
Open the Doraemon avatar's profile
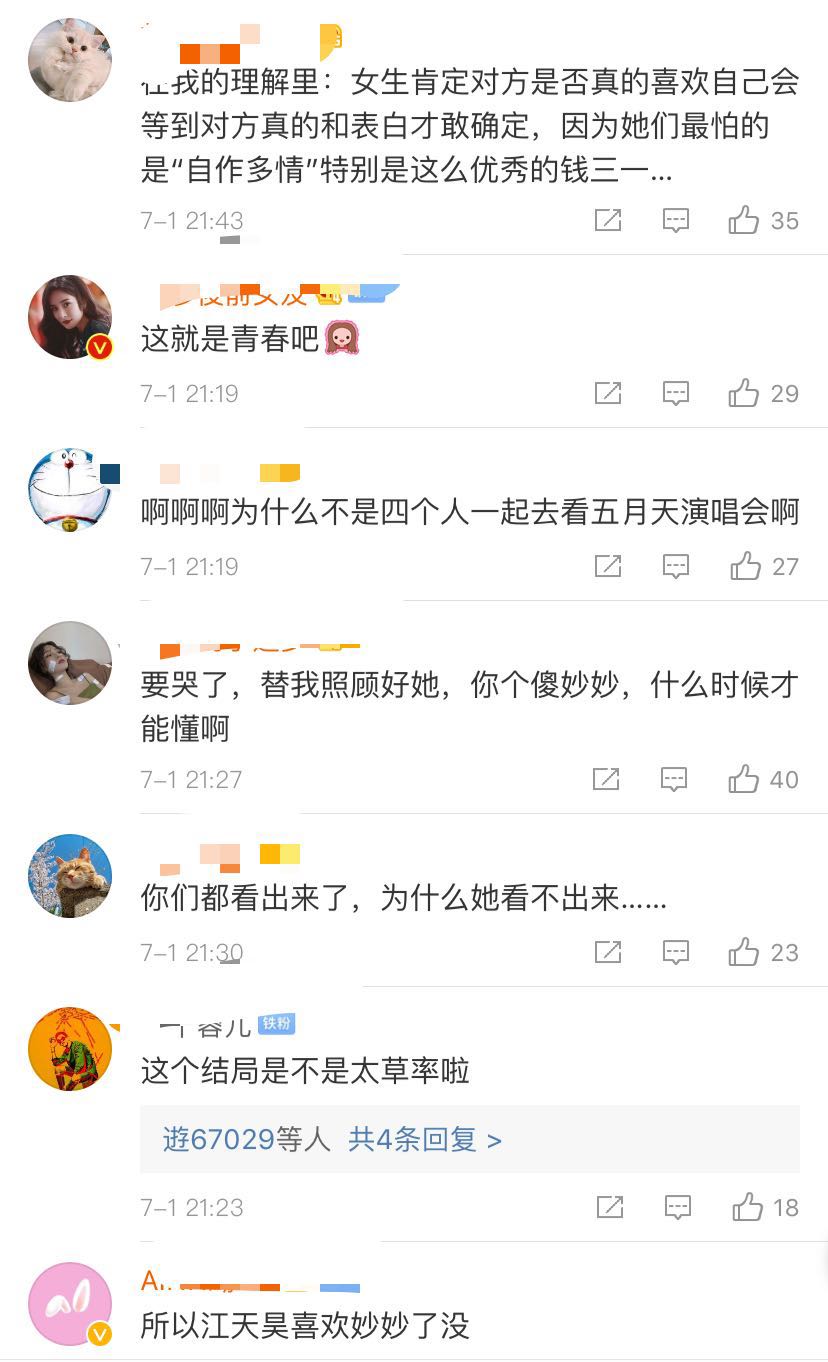pyautogui.click(x=69, y=489)
